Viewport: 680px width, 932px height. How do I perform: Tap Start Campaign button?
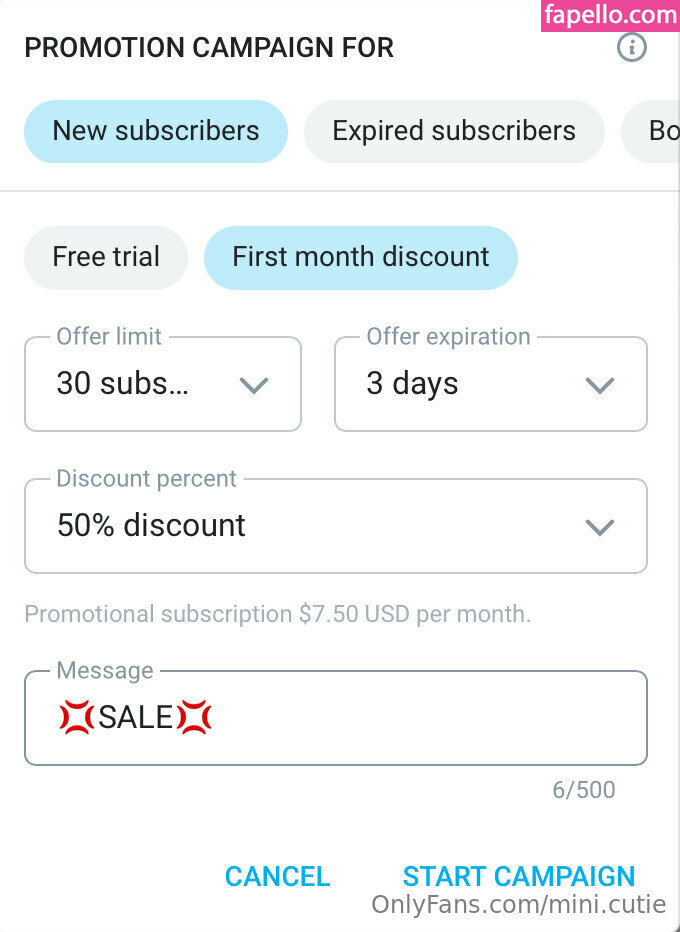(518, 876)
